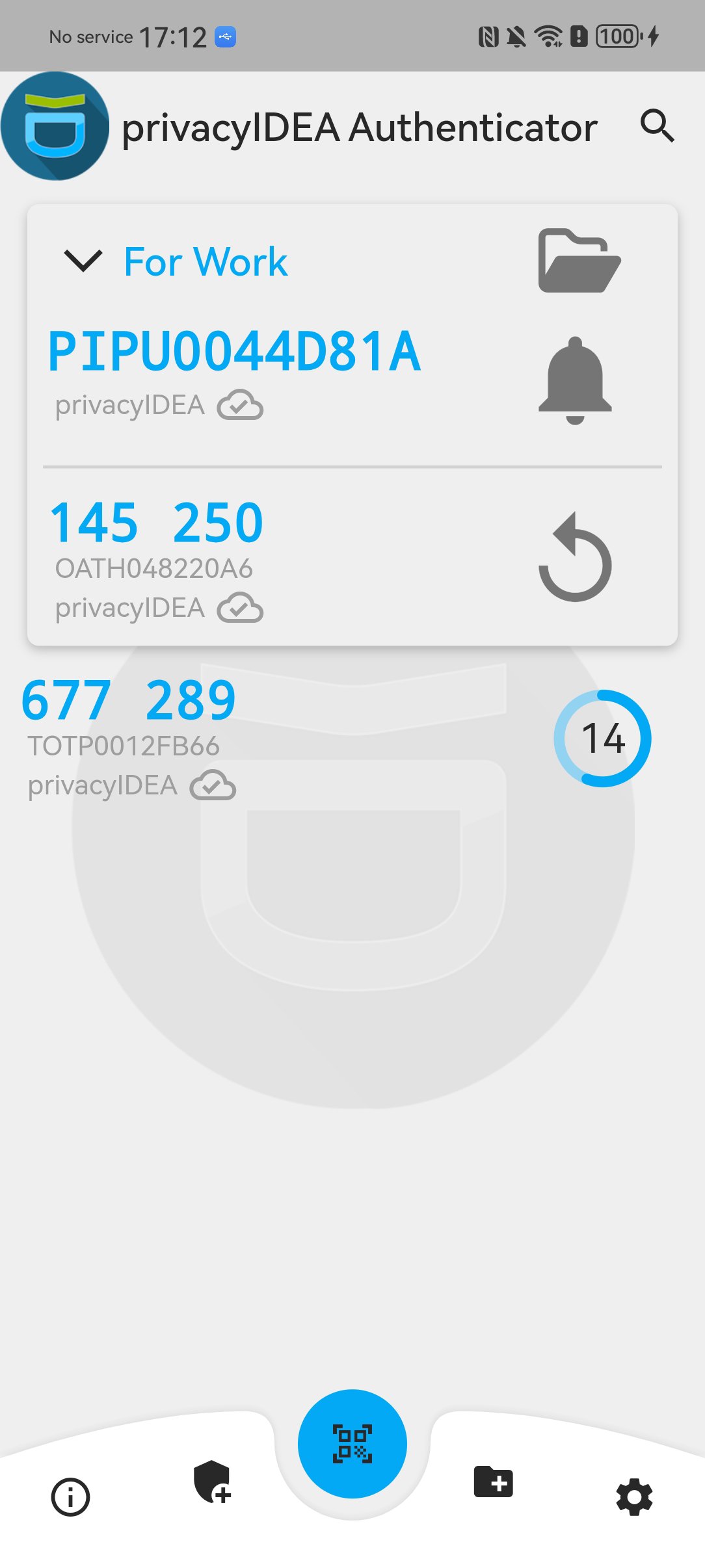Image resolution: width=705 pixels, height=1568 pixels.
Task: Open the info icon in bottom bar
Action: coord(70,1496)
